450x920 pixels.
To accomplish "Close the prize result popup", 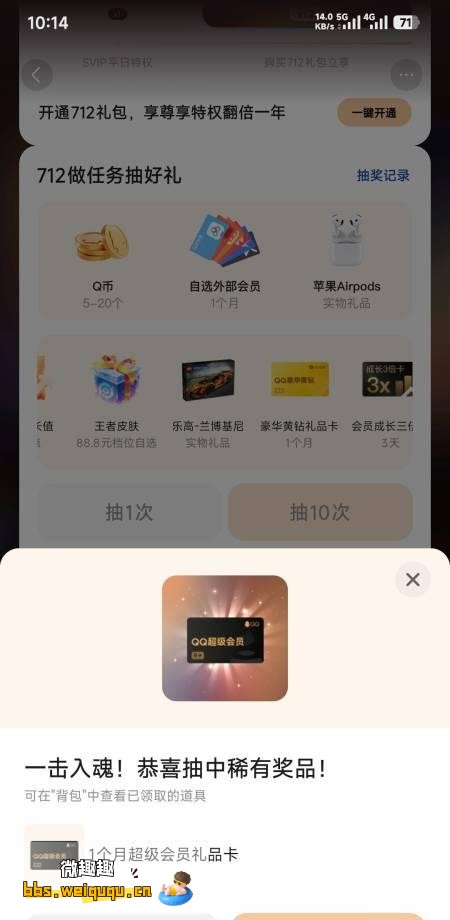I will 412,580.
